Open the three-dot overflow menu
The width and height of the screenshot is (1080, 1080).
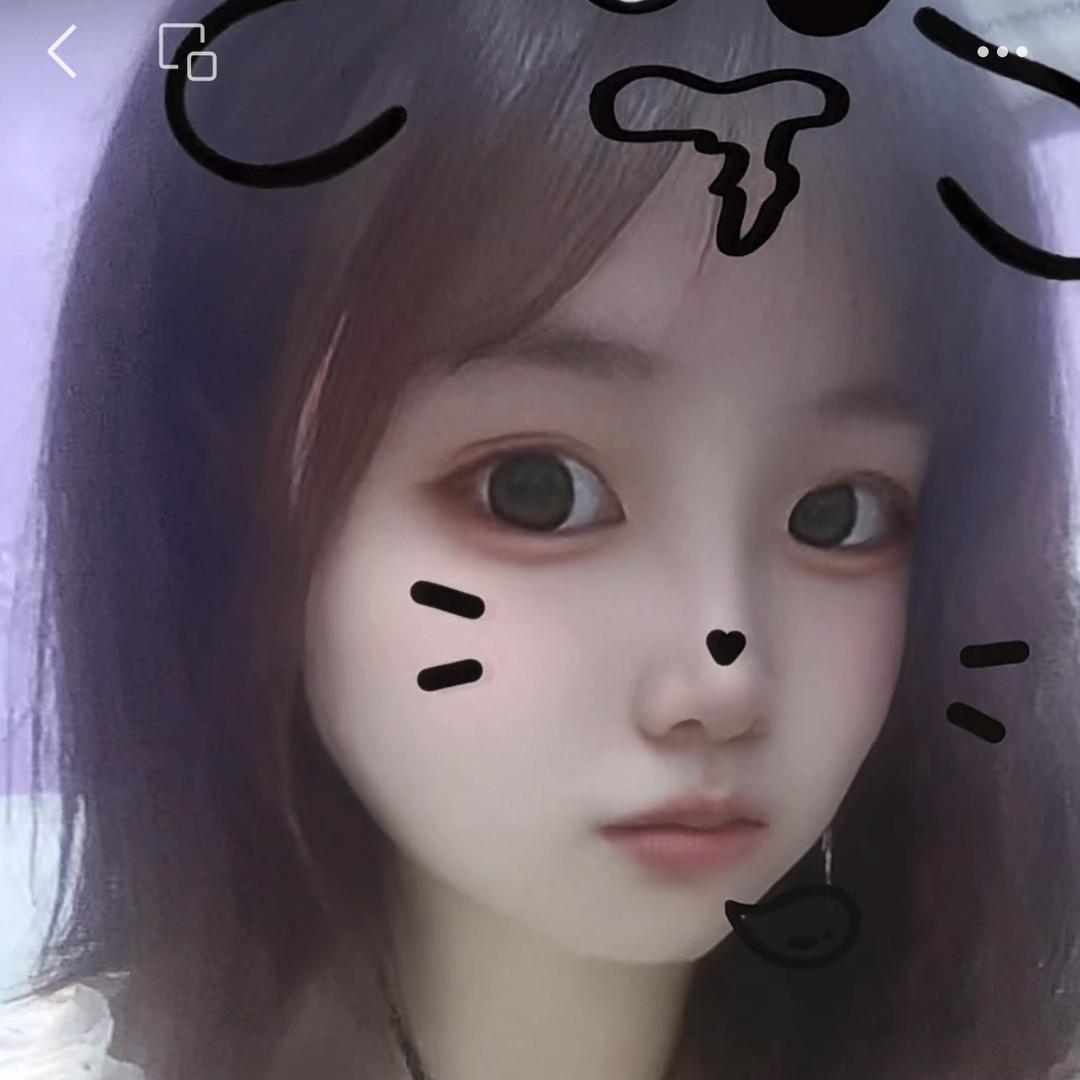pyautogui.click(x=1002, y=52)
